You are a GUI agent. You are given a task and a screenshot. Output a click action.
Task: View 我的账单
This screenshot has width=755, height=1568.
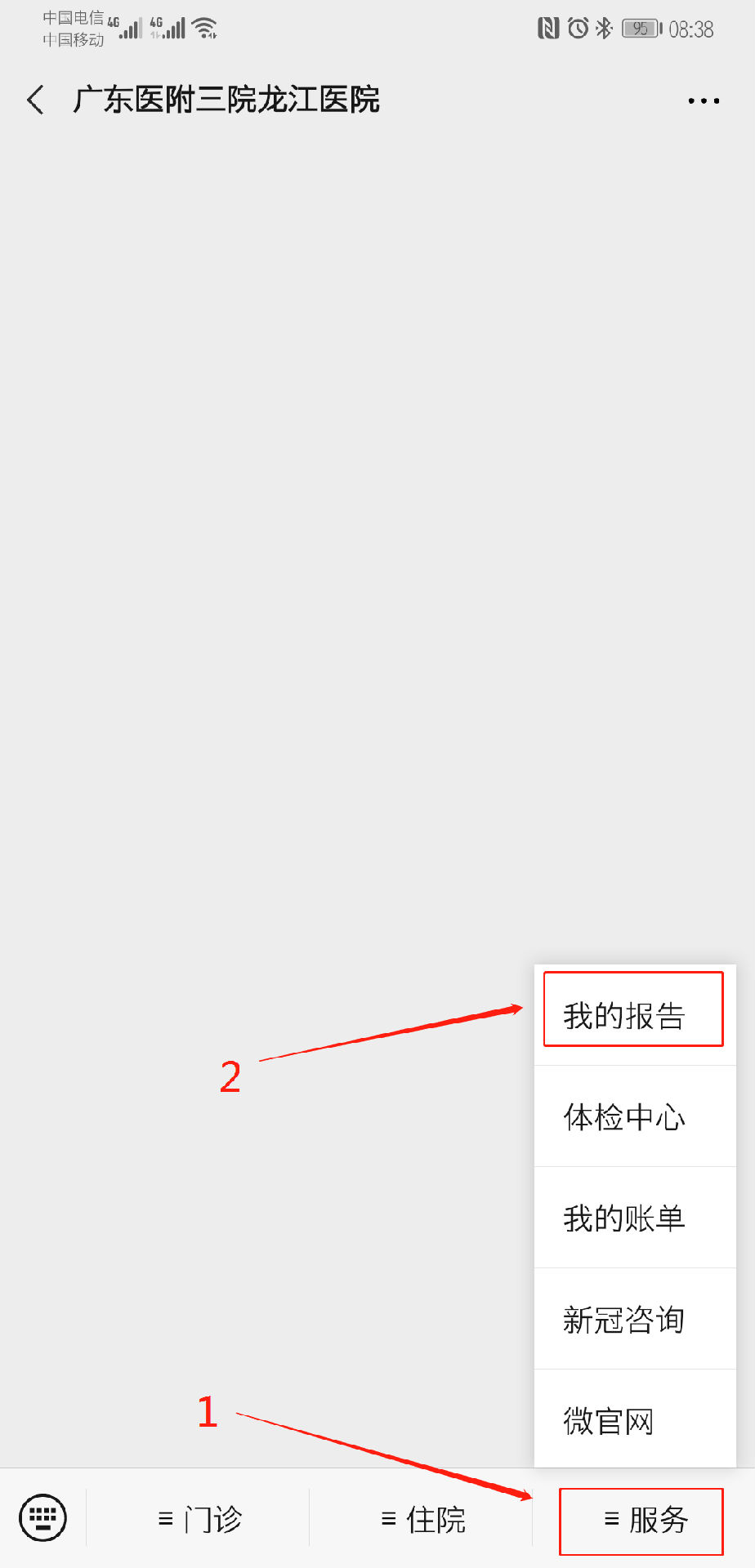coord(632,1218)
